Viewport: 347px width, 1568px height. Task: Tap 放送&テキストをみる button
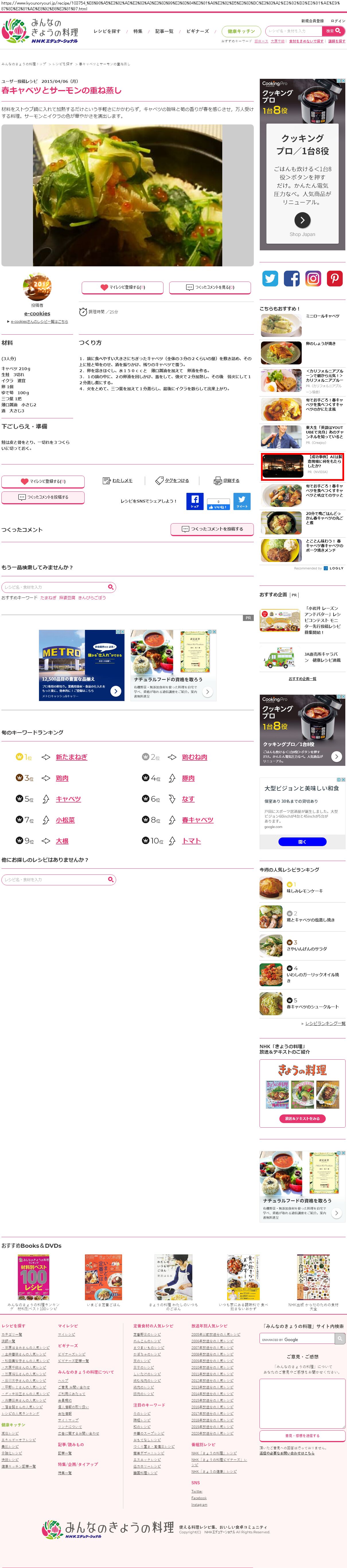pyautogui.click(x=302, y=1118)
